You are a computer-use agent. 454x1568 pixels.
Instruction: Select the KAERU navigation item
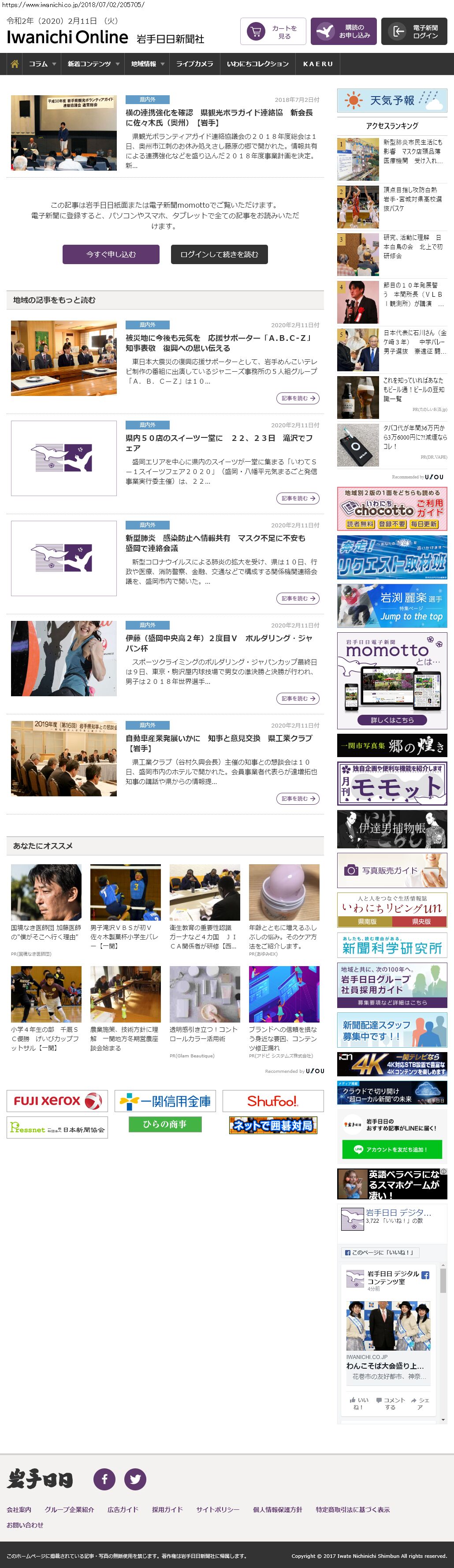pos(318,64)
